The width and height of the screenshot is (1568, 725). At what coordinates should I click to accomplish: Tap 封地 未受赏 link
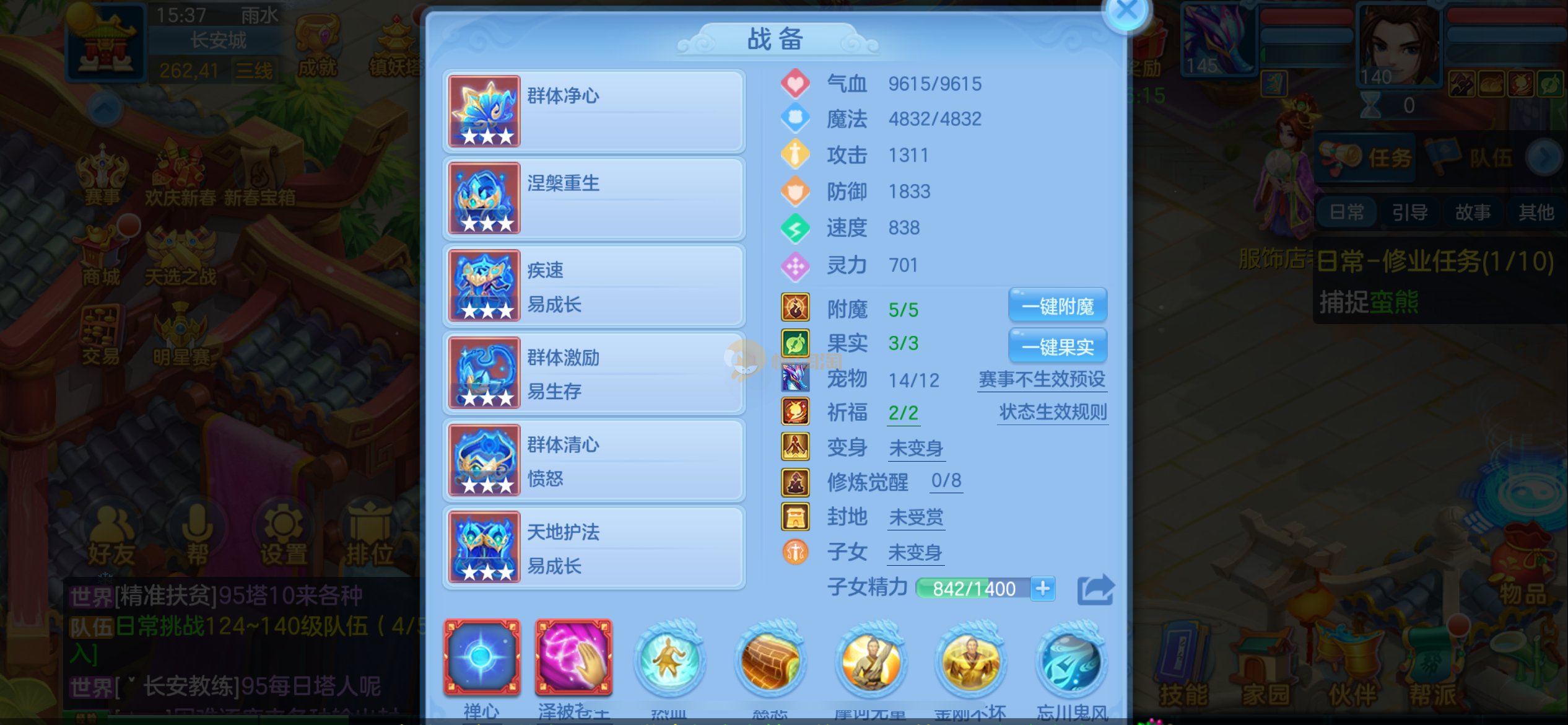pyautogui.click(x=915, y=517)
